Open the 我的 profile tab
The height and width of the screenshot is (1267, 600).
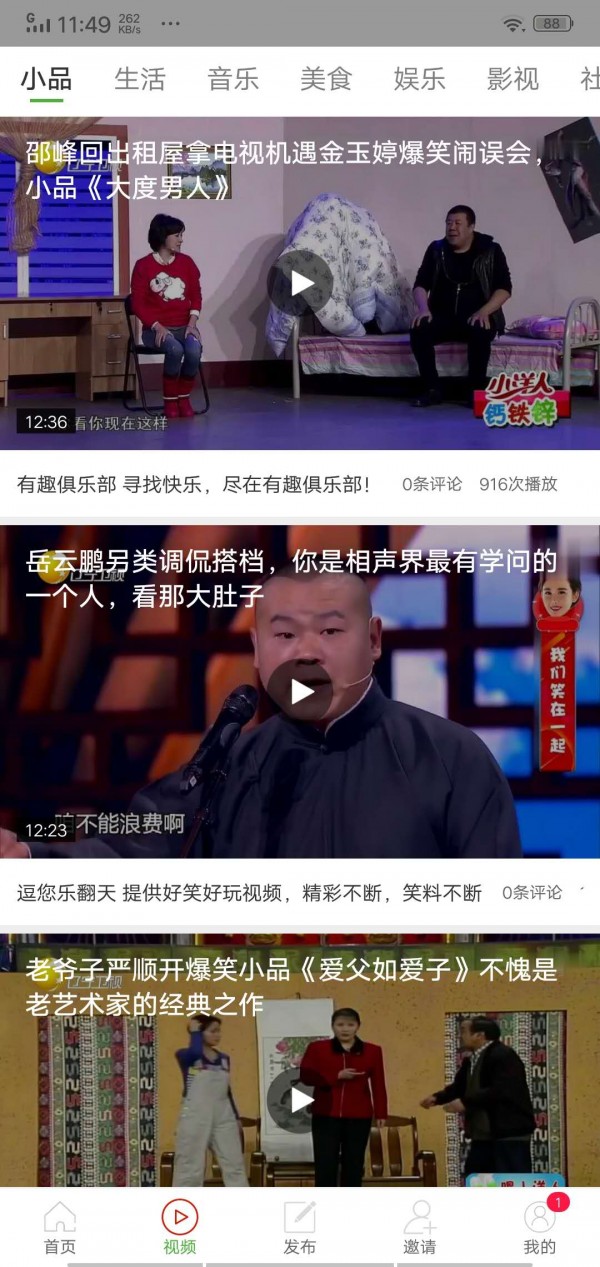click(539, 1227)
